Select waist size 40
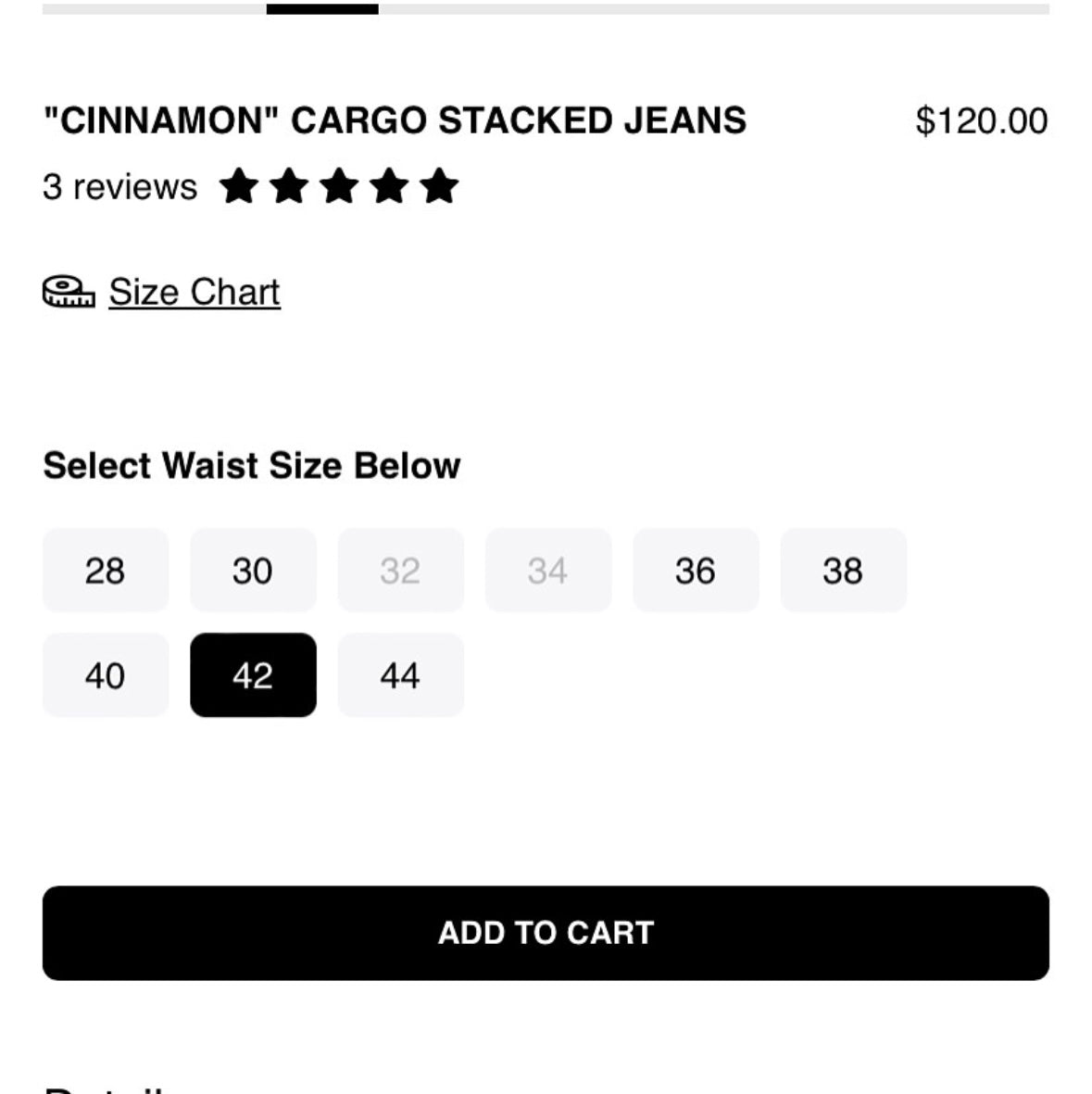 [105, 675]
